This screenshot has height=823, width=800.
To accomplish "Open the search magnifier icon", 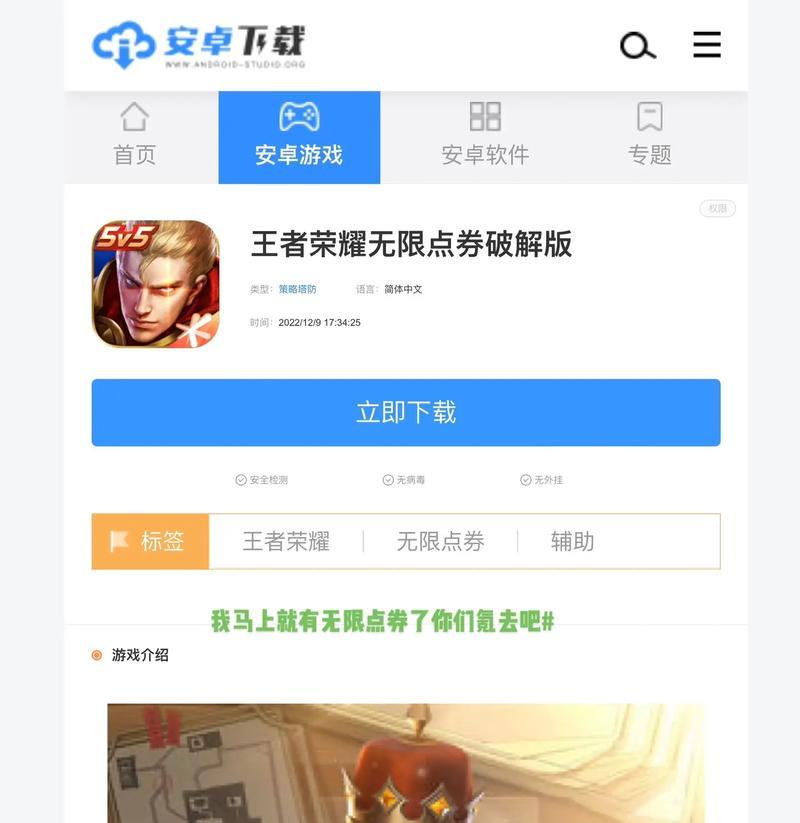I will point(637,45).
